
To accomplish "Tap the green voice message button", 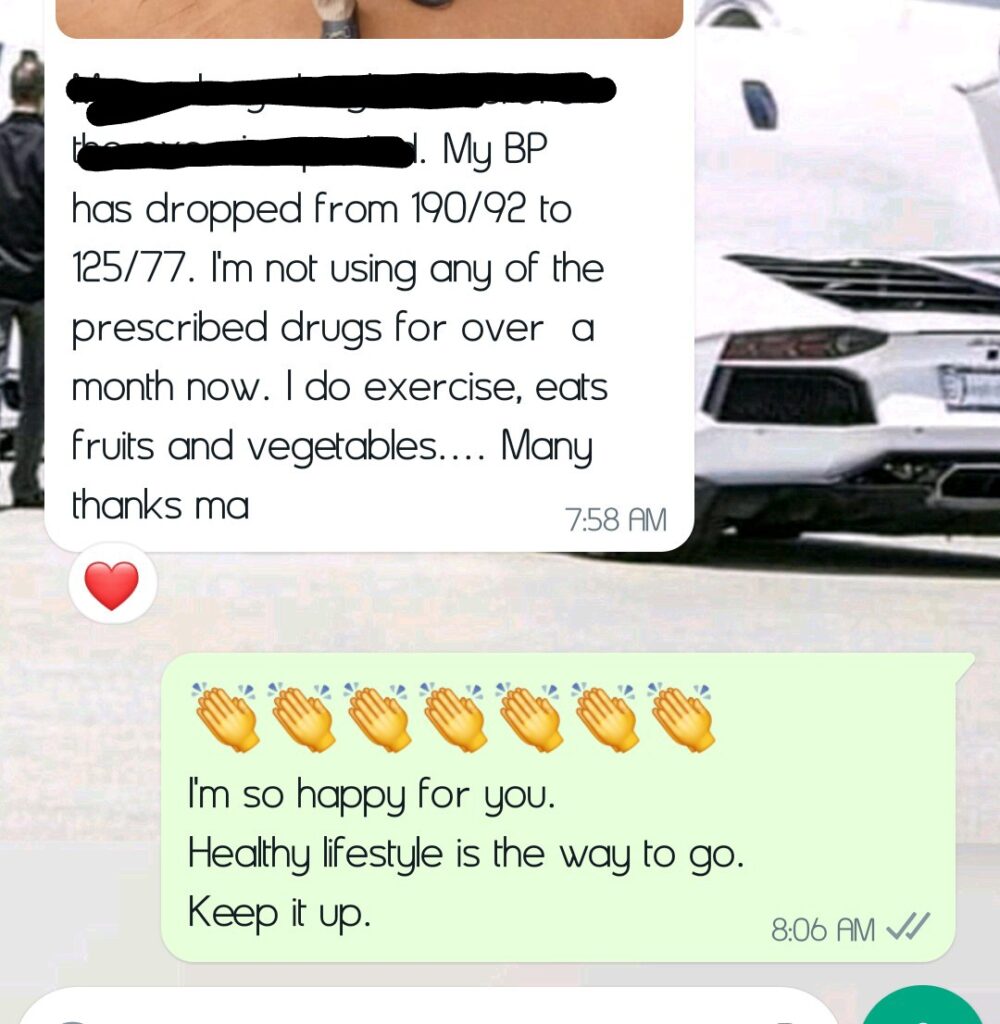I will [x=922, y=1007].
